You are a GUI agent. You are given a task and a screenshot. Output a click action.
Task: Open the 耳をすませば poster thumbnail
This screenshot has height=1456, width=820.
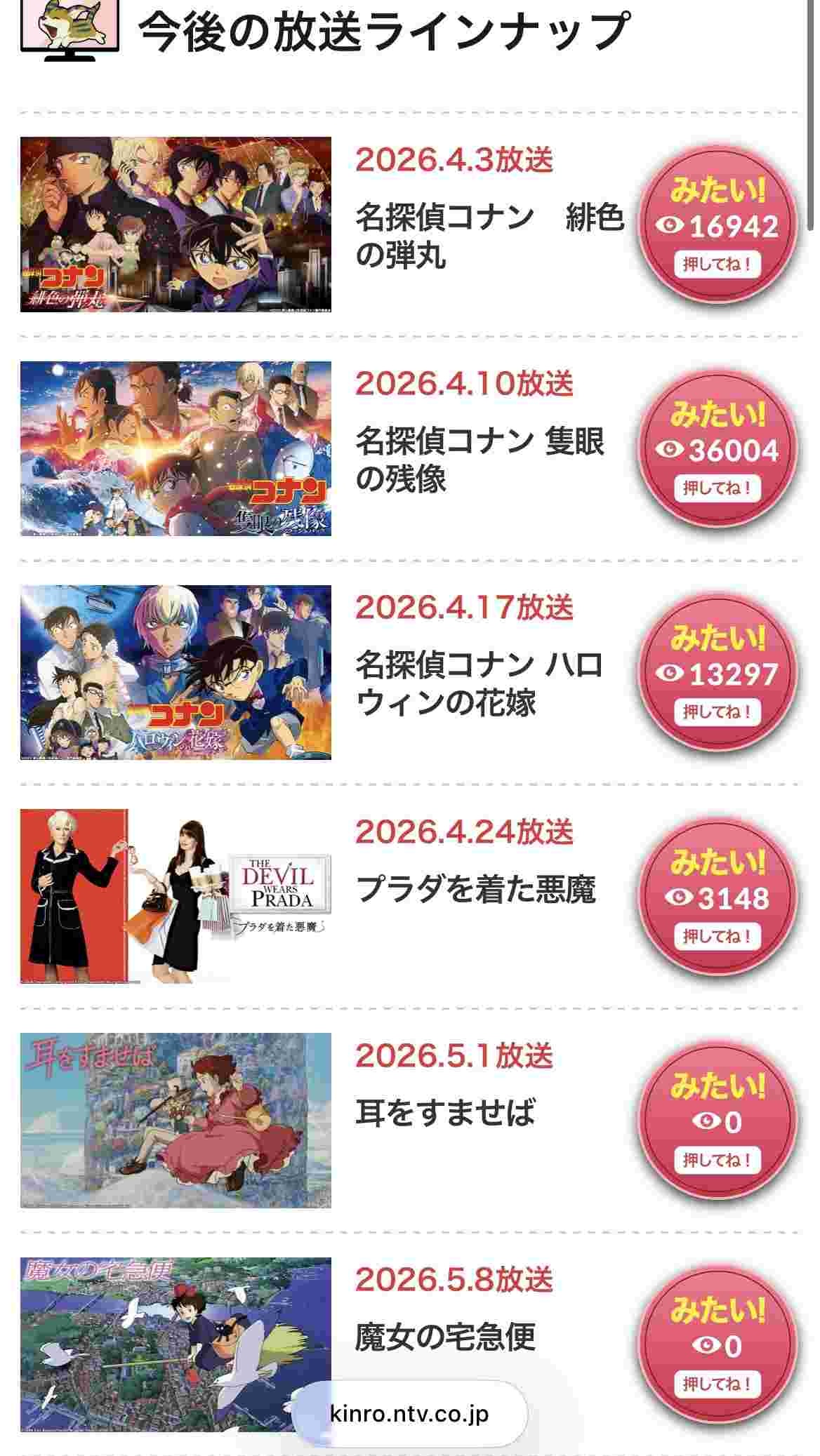(176, 1121)
